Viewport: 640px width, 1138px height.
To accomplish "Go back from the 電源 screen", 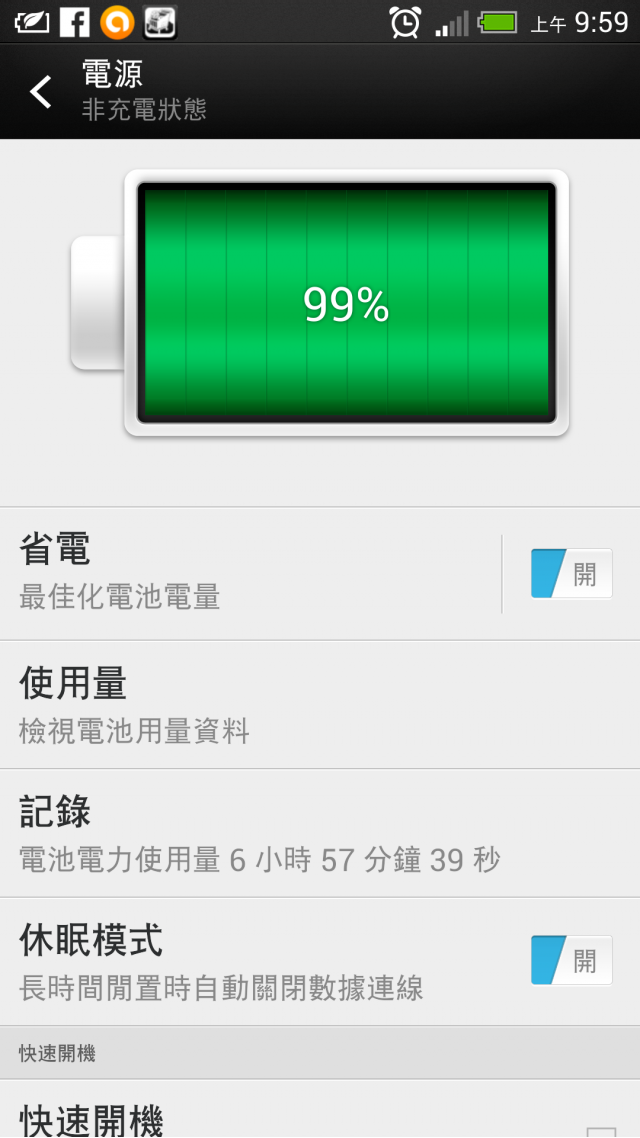I will [41, 91].
